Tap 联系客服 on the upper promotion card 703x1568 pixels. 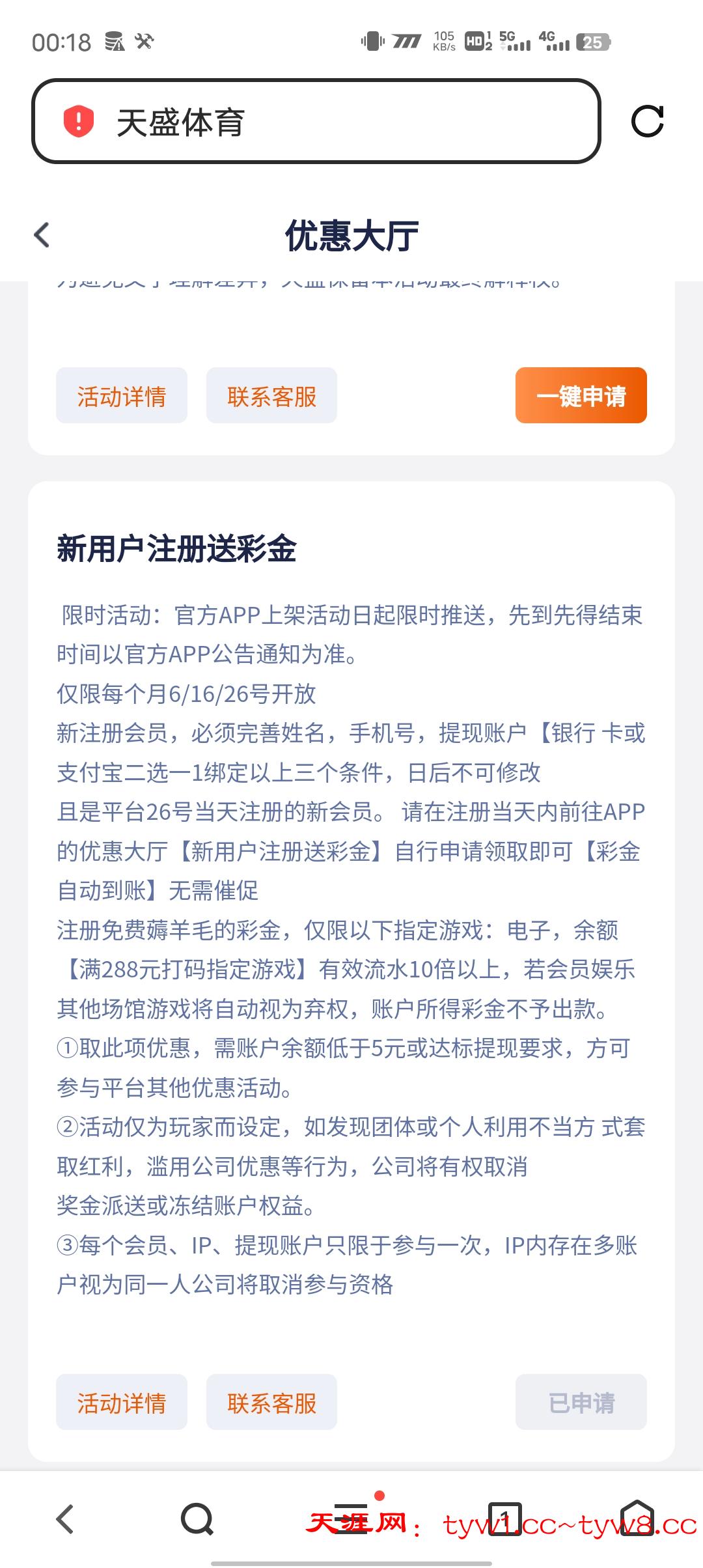click(271, 396)
